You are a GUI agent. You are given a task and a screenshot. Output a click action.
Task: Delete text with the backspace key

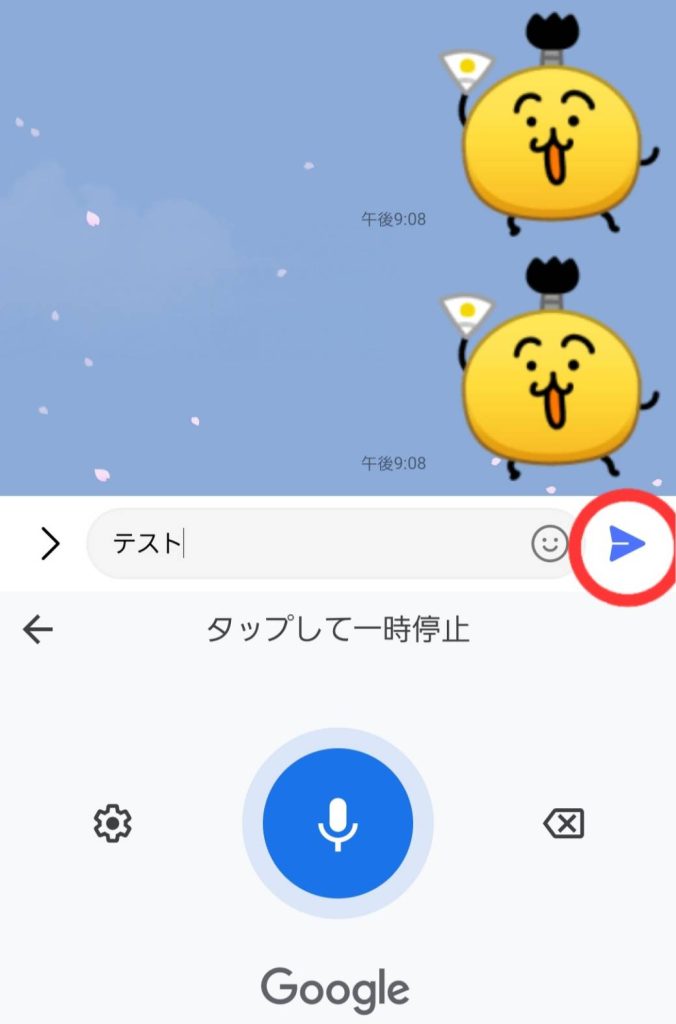[x=563, y=823]
